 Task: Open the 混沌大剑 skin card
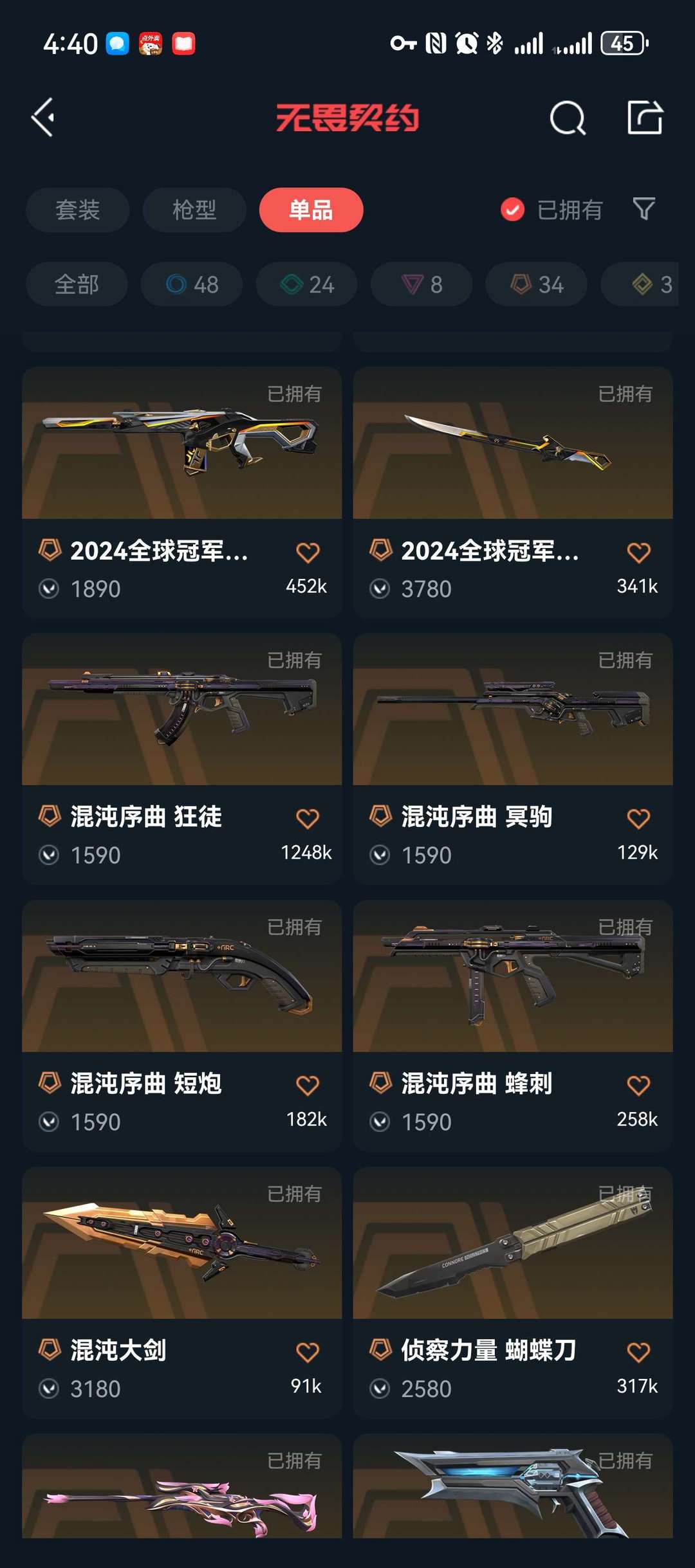click(181, 1293)
